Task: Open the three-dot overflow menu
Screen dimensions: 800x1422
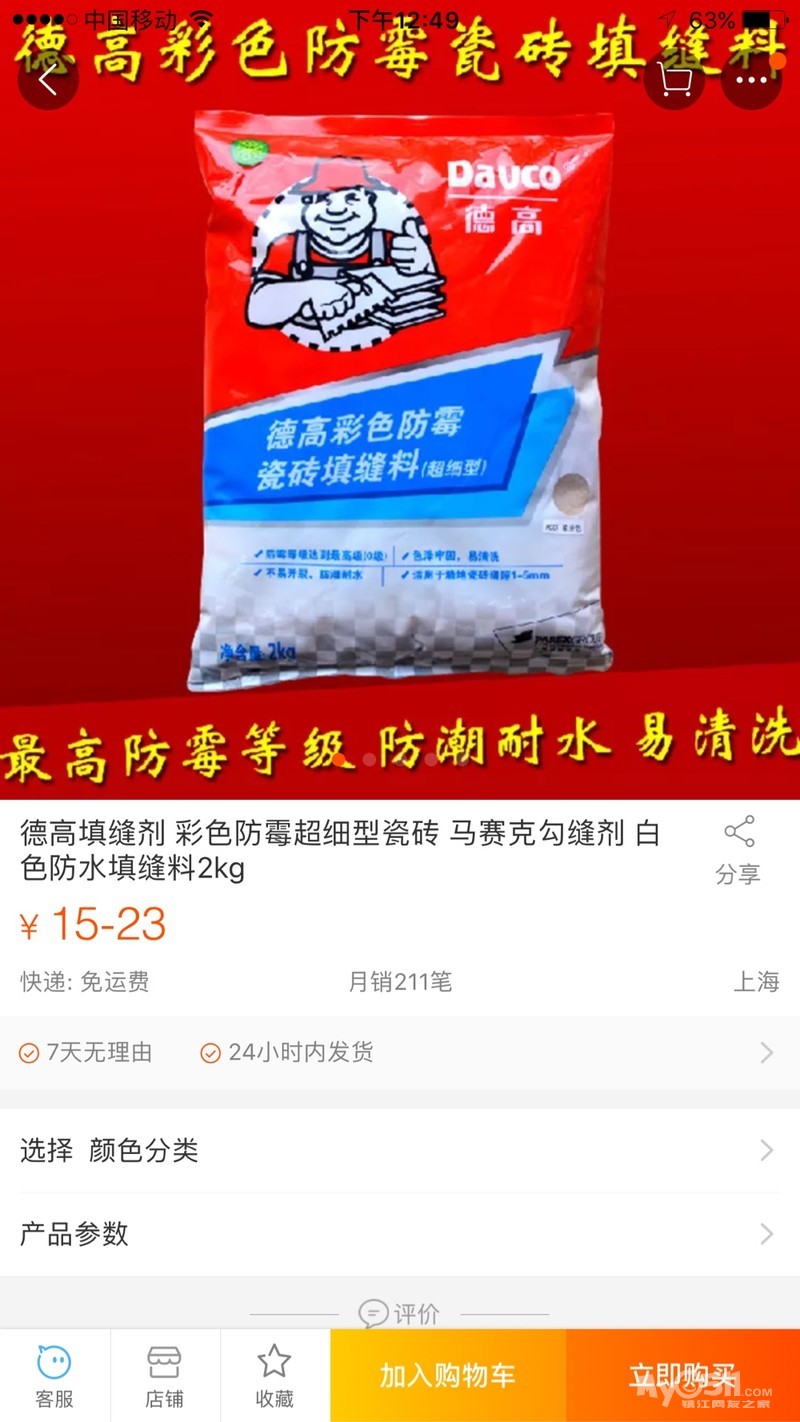Action: (x=750, y=78)
